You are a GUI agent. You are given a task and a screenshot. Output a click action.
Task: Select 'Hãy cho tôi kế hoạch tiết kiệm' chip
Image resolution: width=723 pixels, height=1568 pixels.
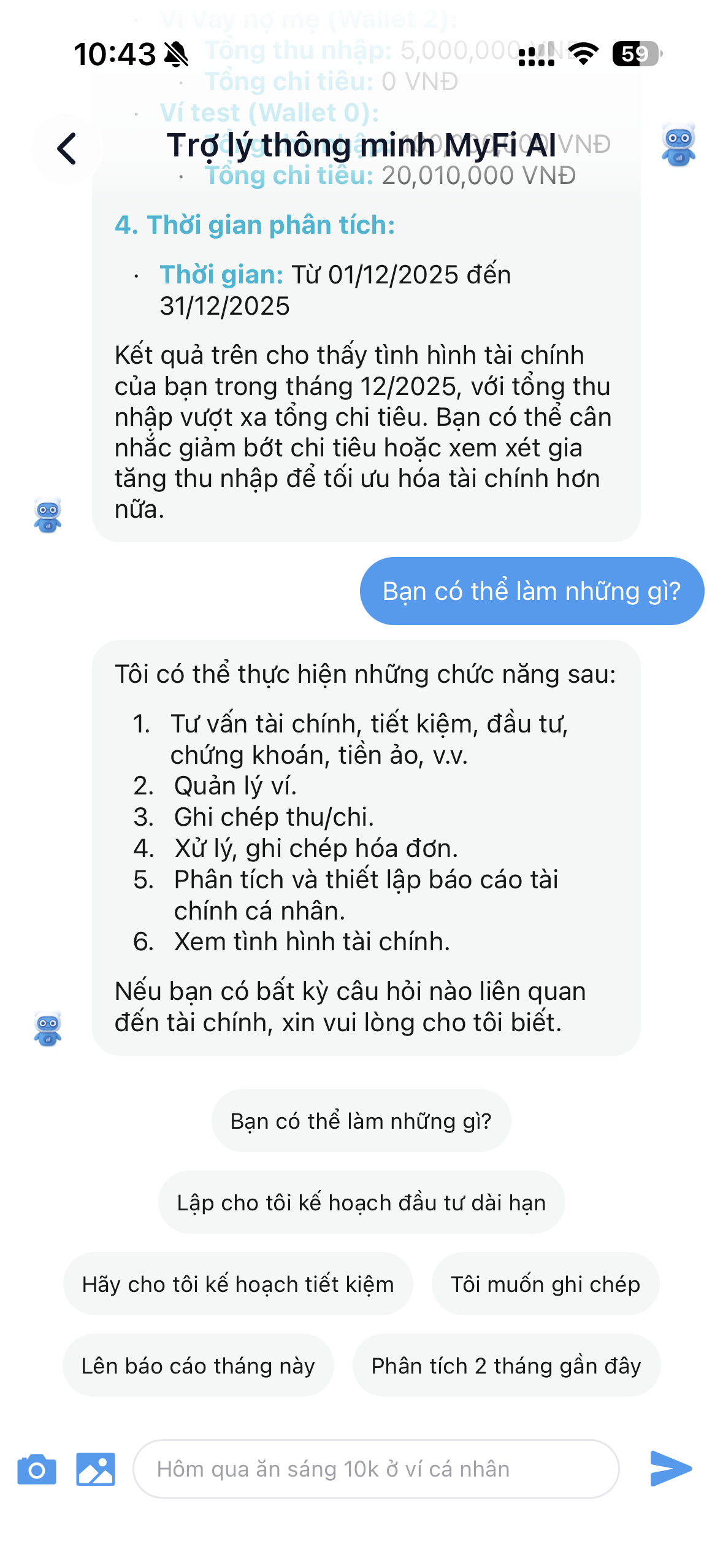click(x=238, y=1284)
